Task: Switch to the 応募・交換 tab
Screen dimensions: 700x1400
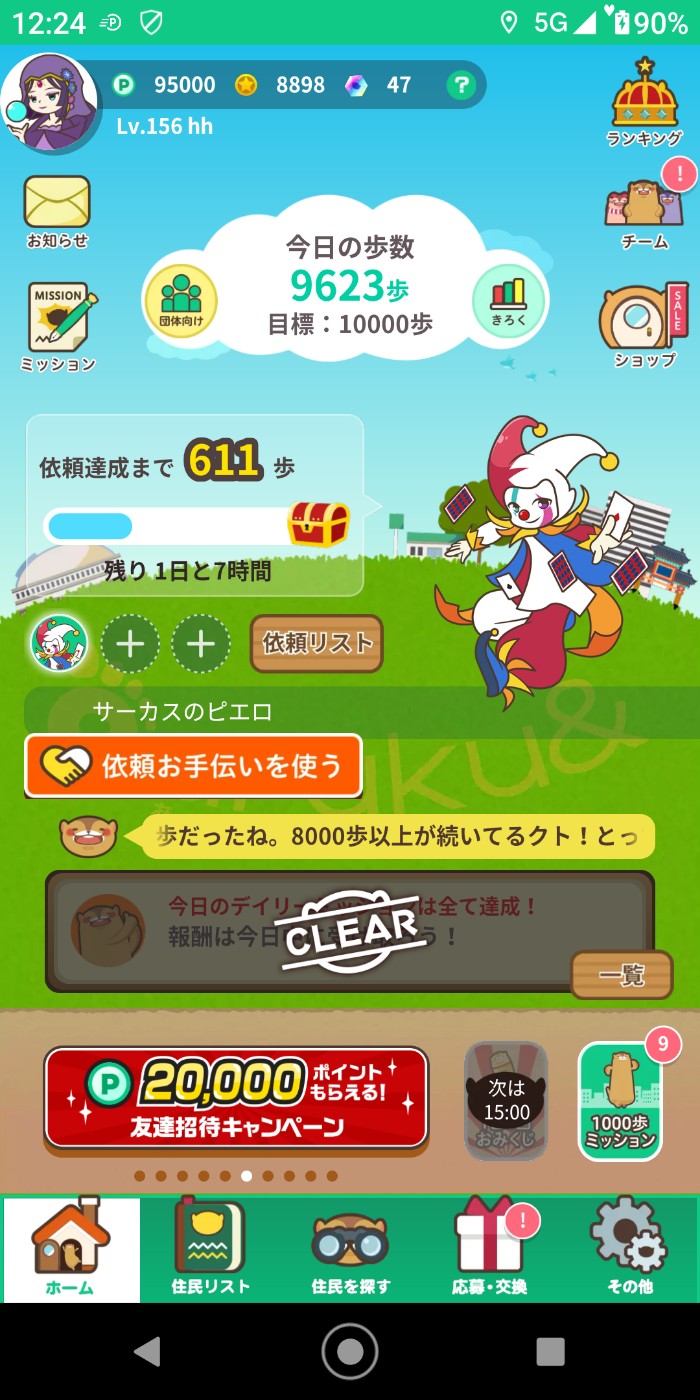Action: [489, 1248]
